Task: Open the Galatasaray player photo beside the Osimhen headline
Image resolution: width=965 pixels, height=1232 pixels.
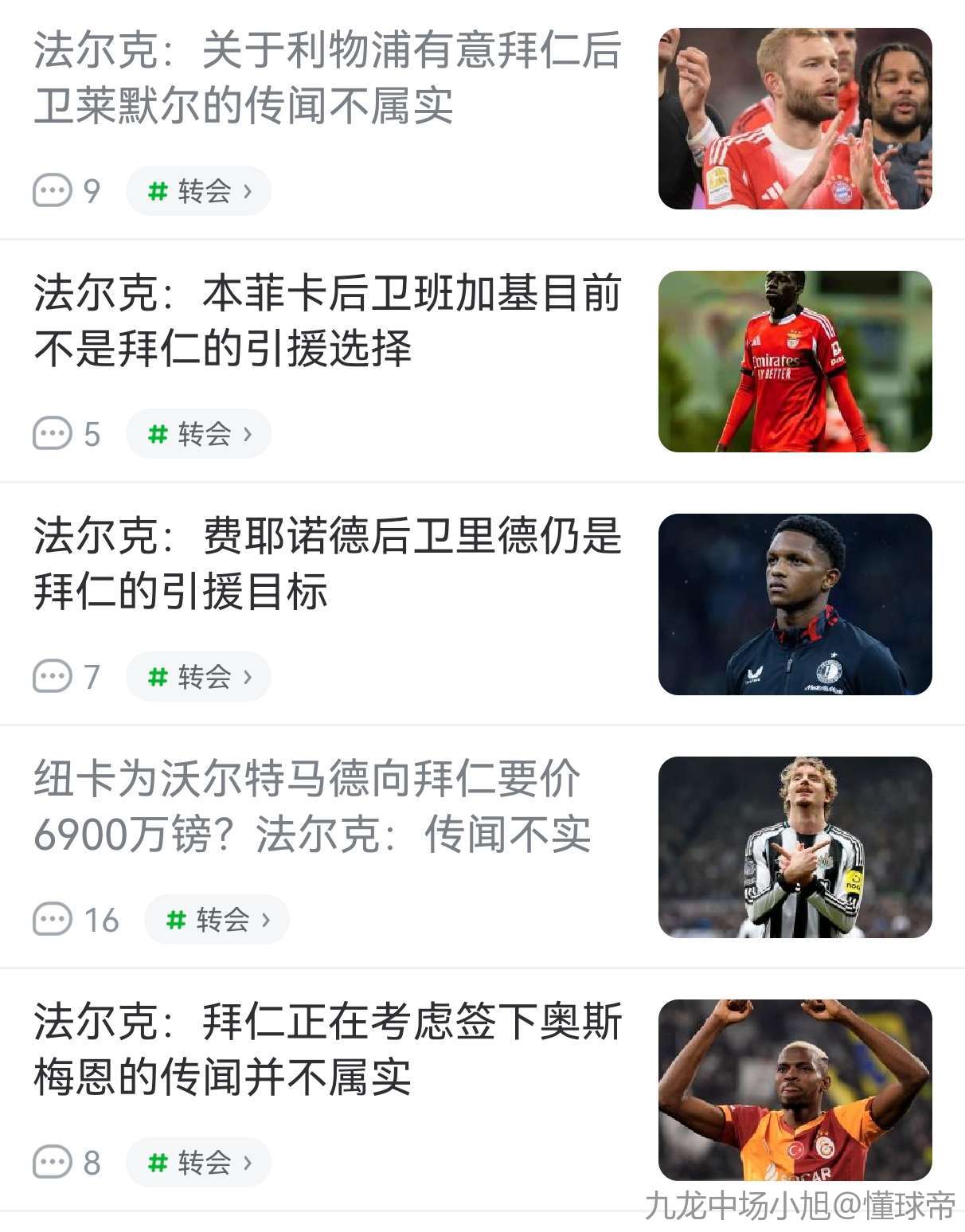Action: [795, 1089]
